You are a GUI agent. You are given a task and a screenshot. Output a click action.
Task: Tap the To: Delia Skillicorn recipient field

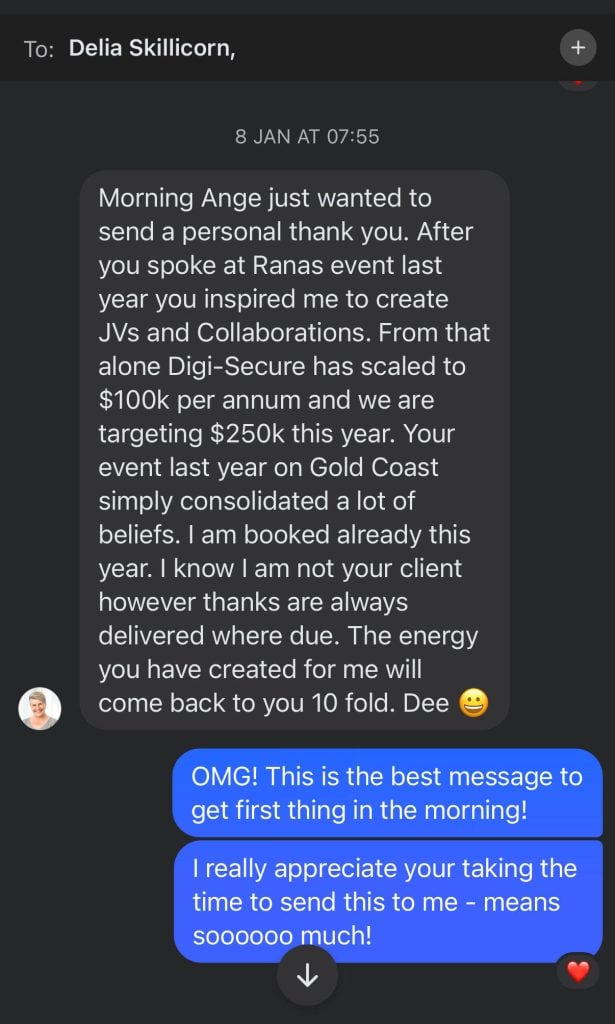tap(152, 48)
